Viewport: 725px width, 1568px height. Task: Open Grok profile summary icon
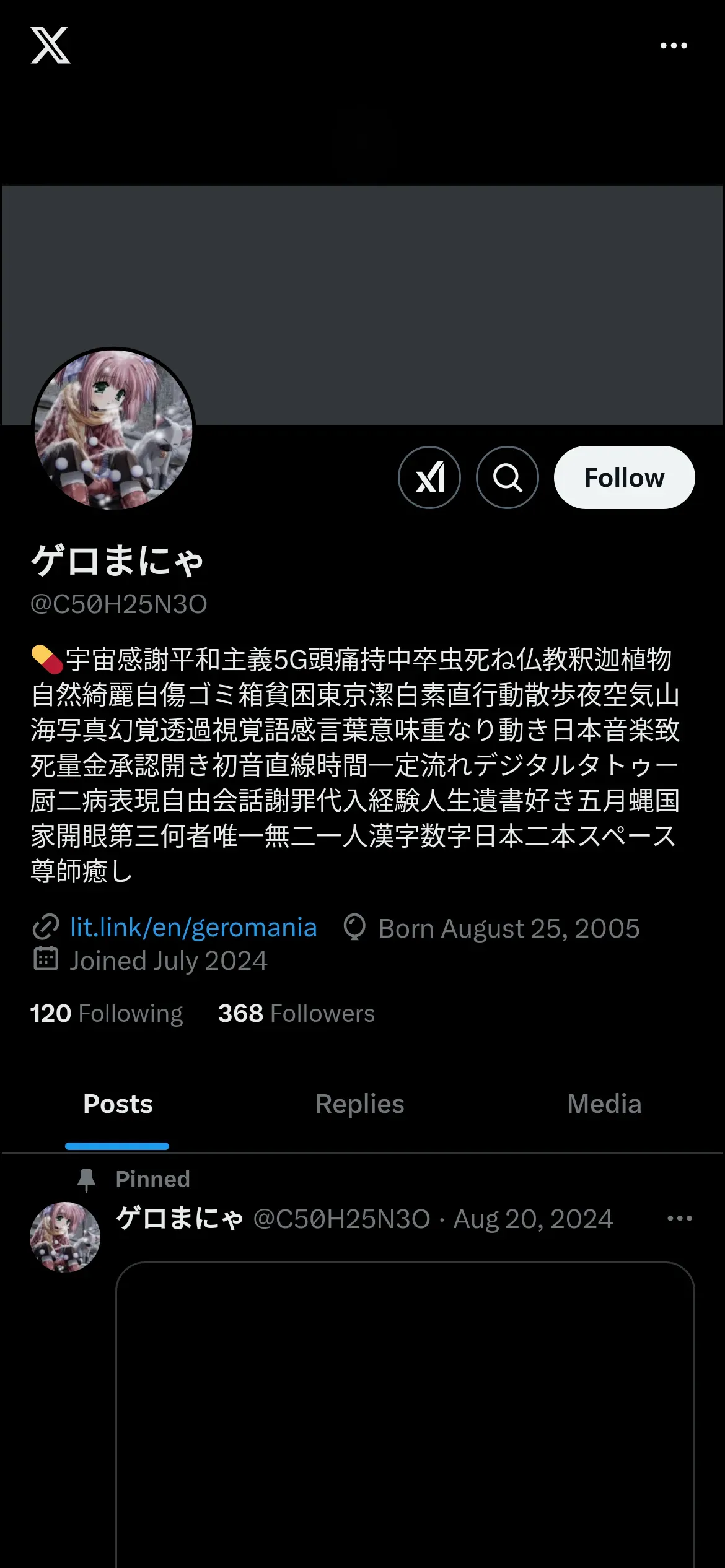[429, 477]
